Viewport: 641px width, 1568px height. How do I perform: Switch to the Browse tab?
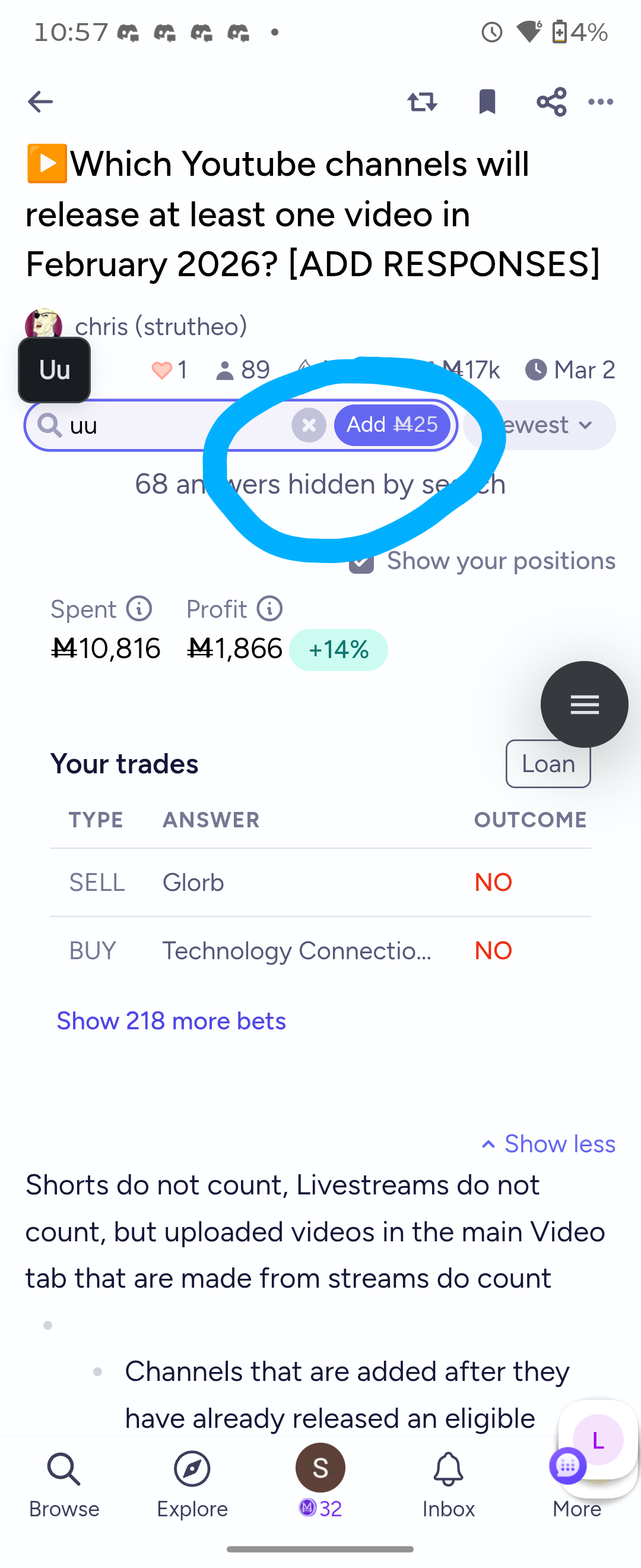pos(64,1484)
